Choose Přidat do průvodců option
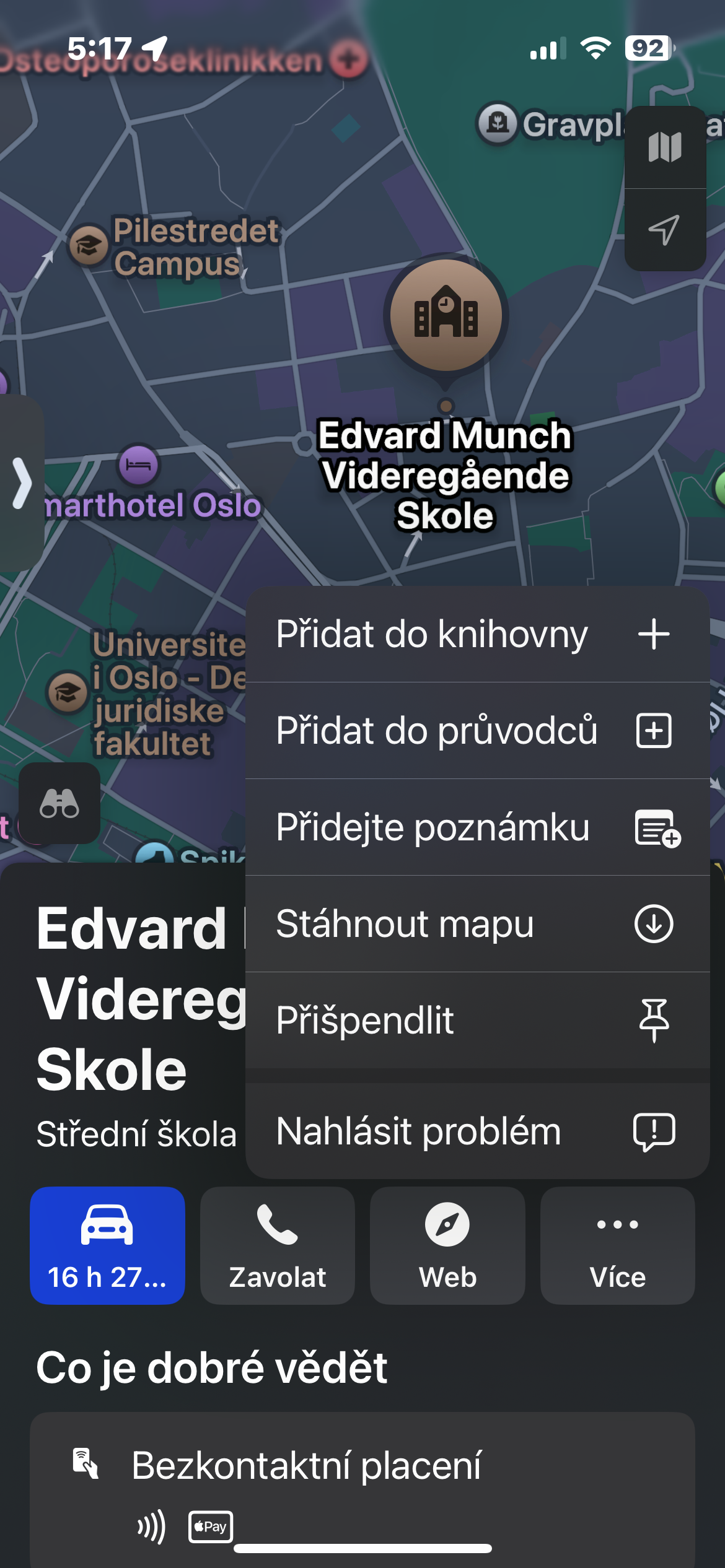The image size is (725, 1568). tap(477, 731)
